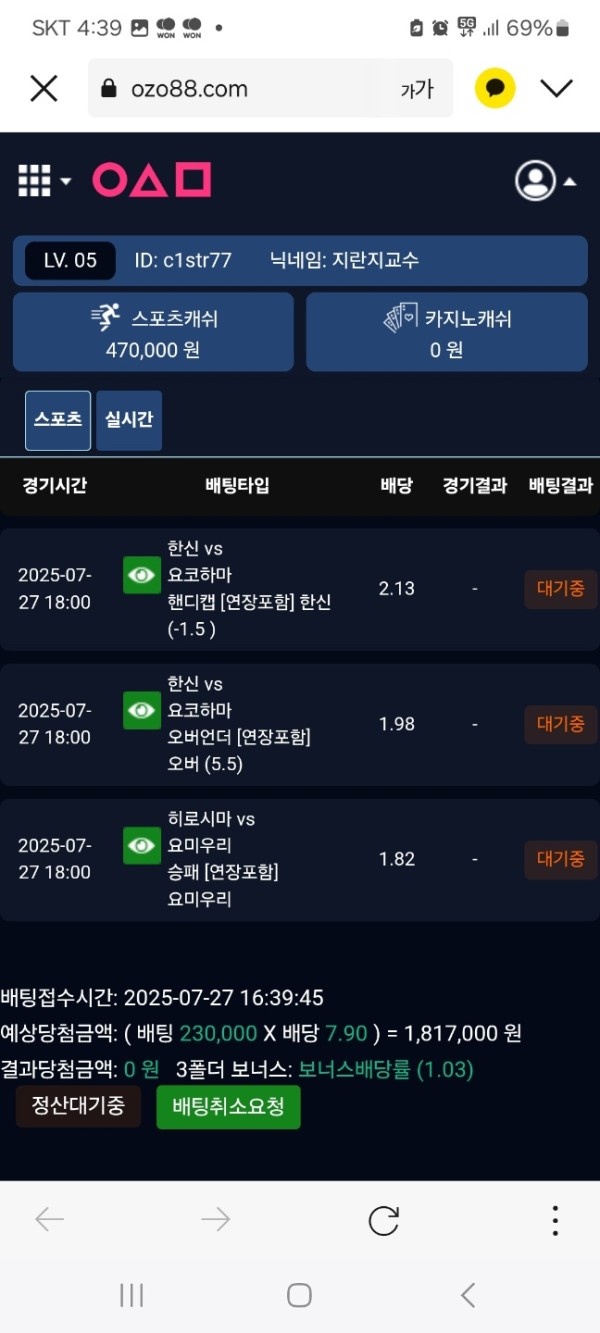
Task: Request bet cancellation with 배팅취소요청
Action: pyautogui.click(x=228, y=1107)
